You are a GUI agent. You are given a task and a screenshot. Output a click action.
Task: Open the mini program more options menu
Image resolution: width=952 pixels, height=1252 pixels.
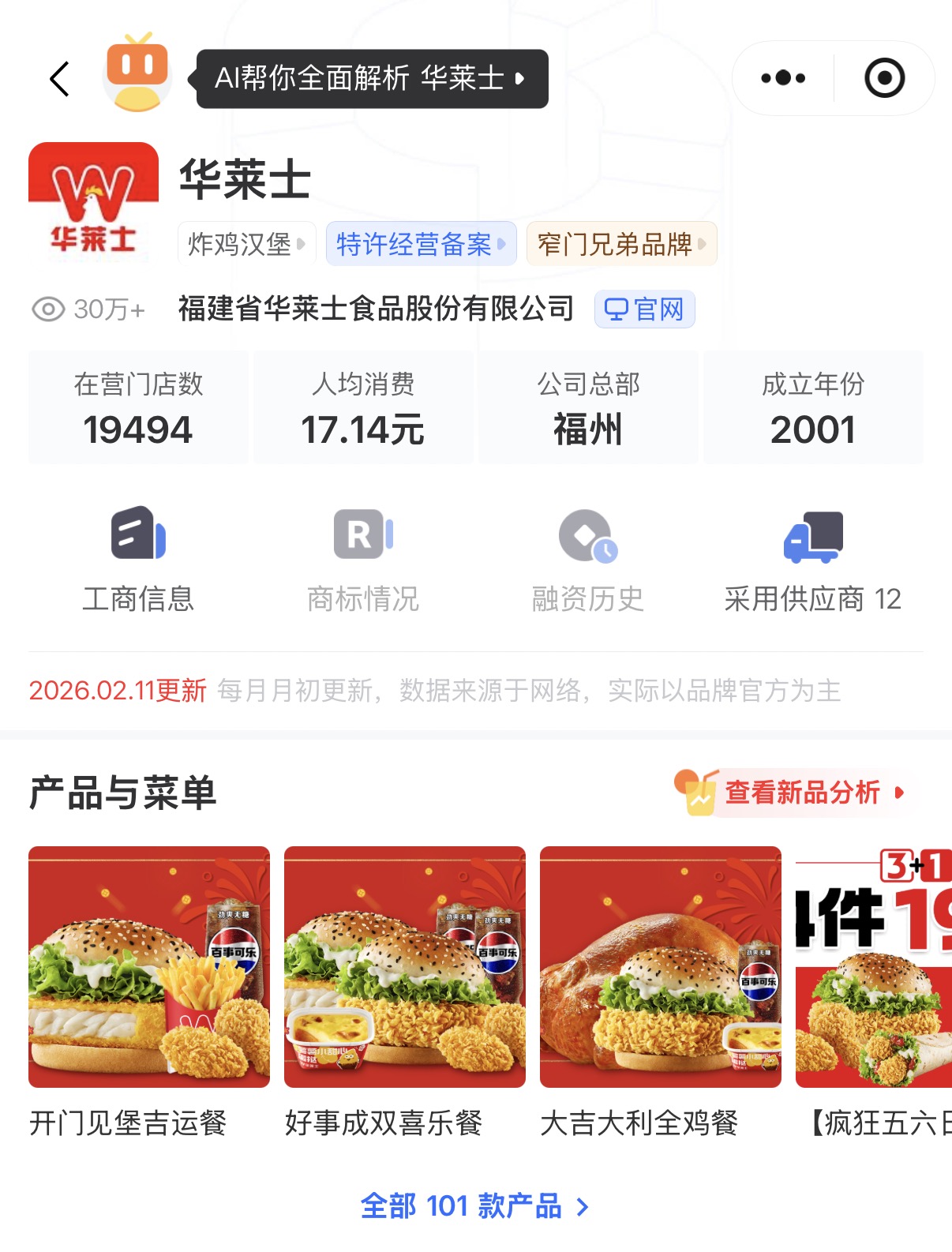782,78
